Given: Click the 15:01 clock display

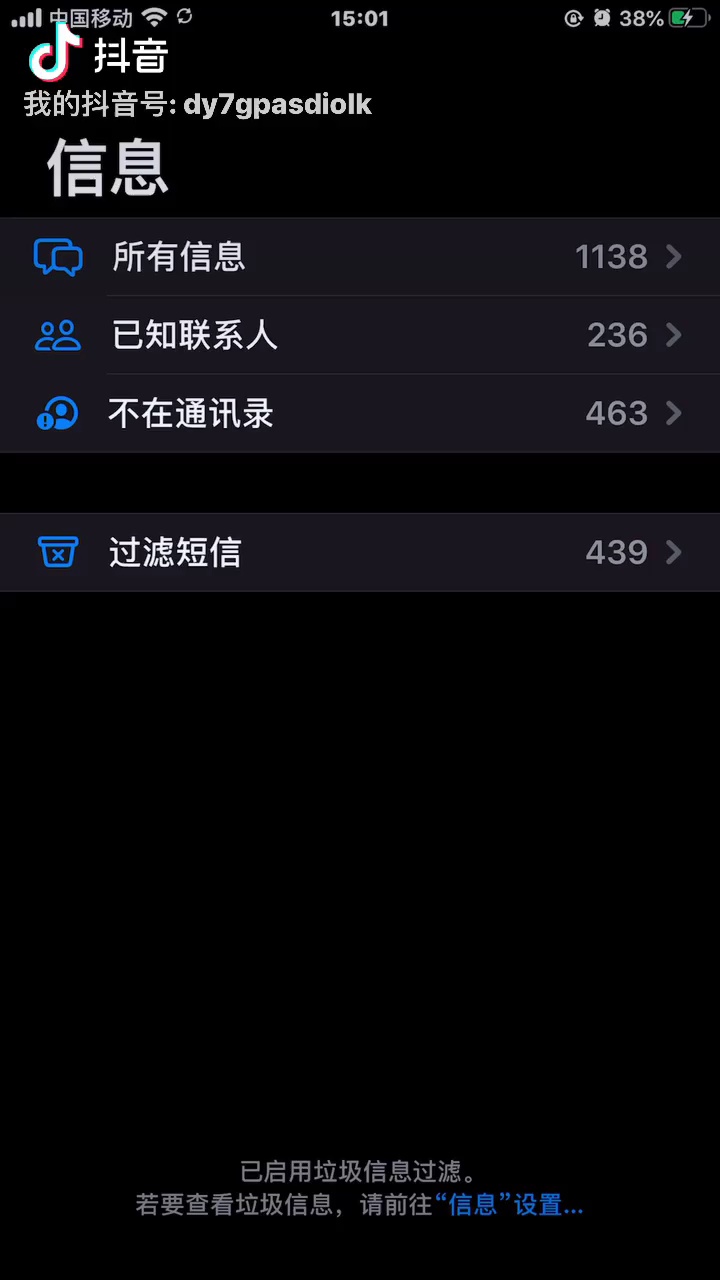Looking at the screenshot, I should click(359, 17).
